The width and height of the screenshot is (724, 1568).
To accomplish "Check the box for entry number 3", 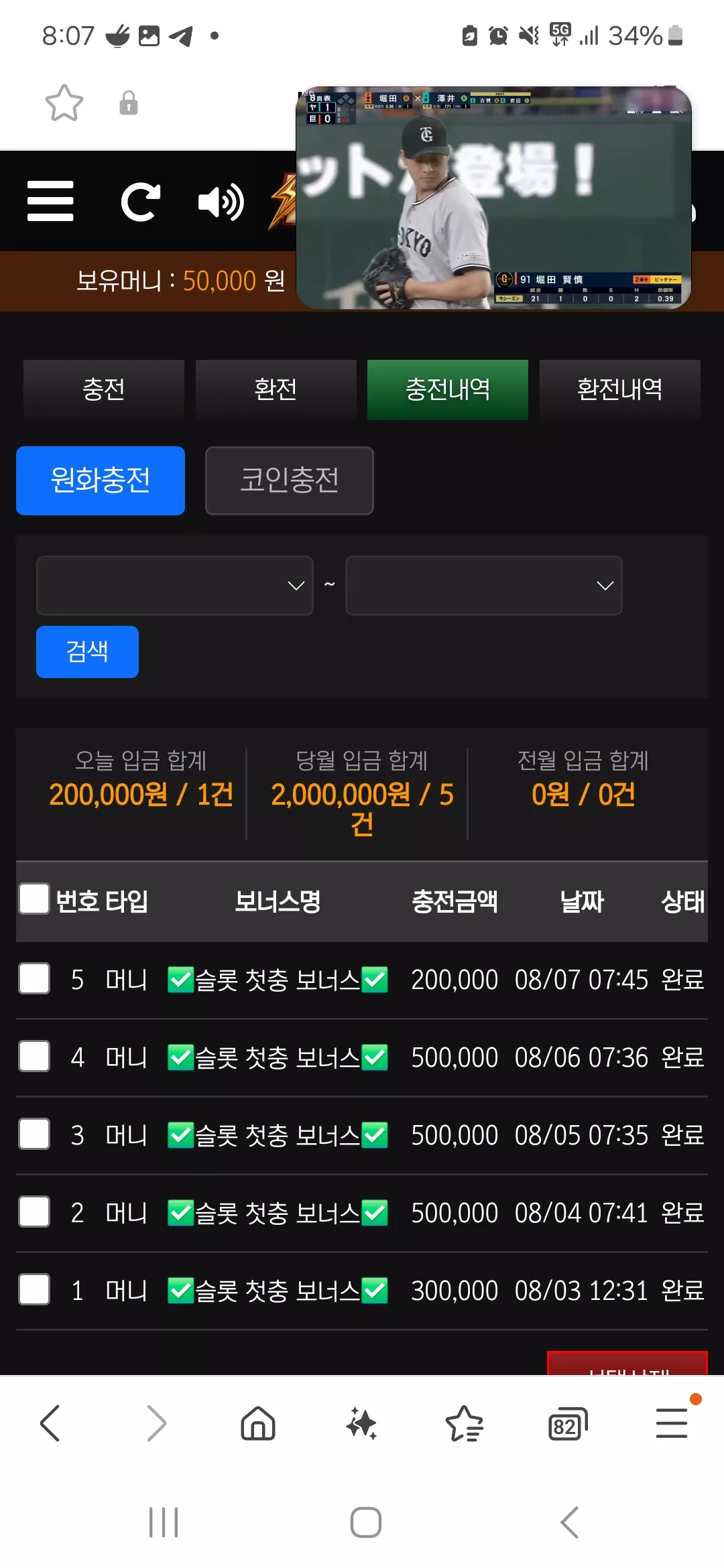I will [34, 1134].
